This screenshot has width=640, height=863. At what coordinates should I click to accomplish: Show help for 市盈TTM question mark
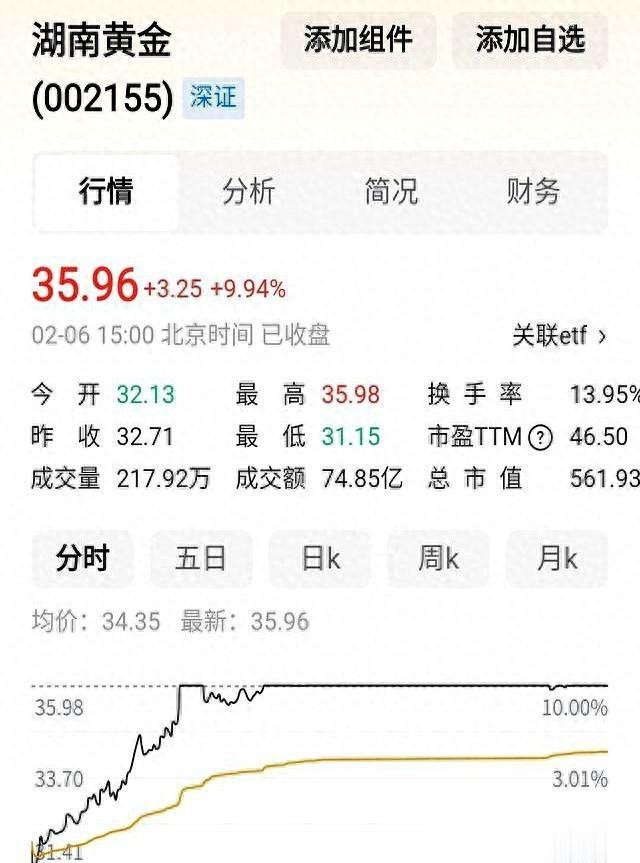click(540, 437)
